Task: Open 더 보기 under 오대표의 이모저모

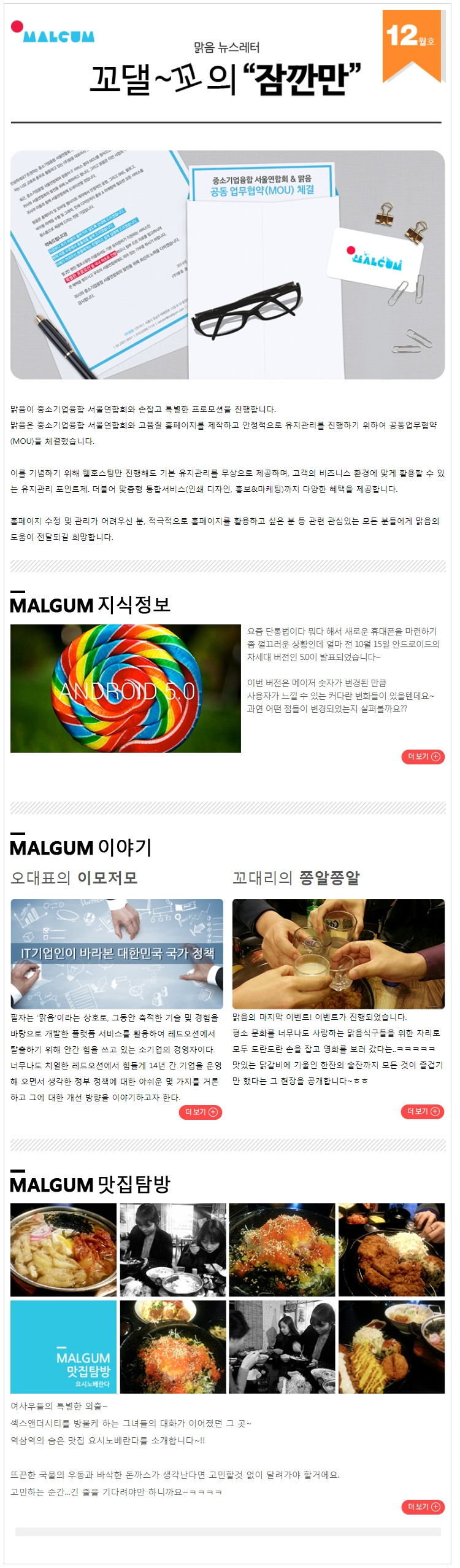Action: (x=201, y=1112)
